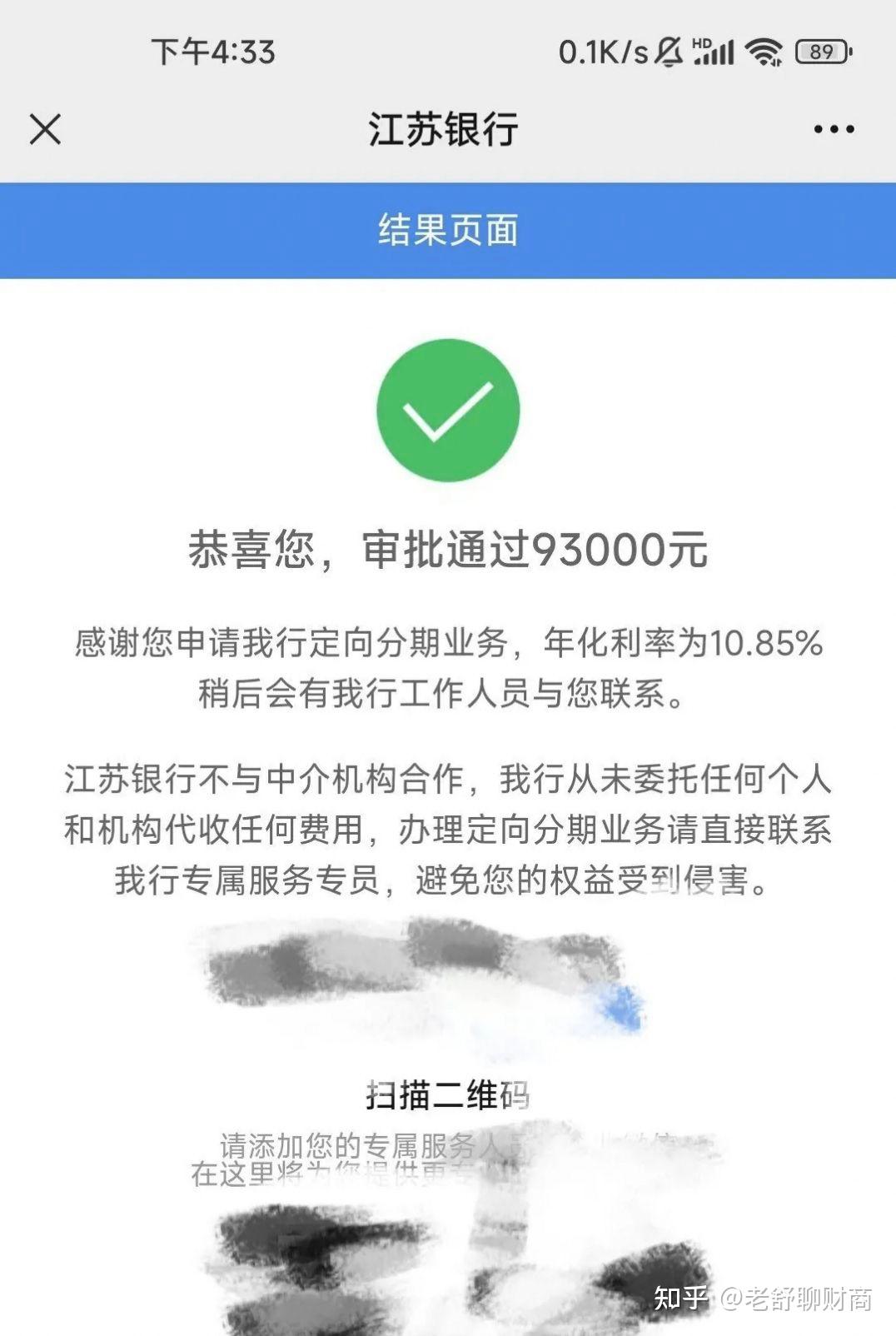896x1336 pixels.
Task: Tap the 江苏银行 title bar
Action: (447, 129)
